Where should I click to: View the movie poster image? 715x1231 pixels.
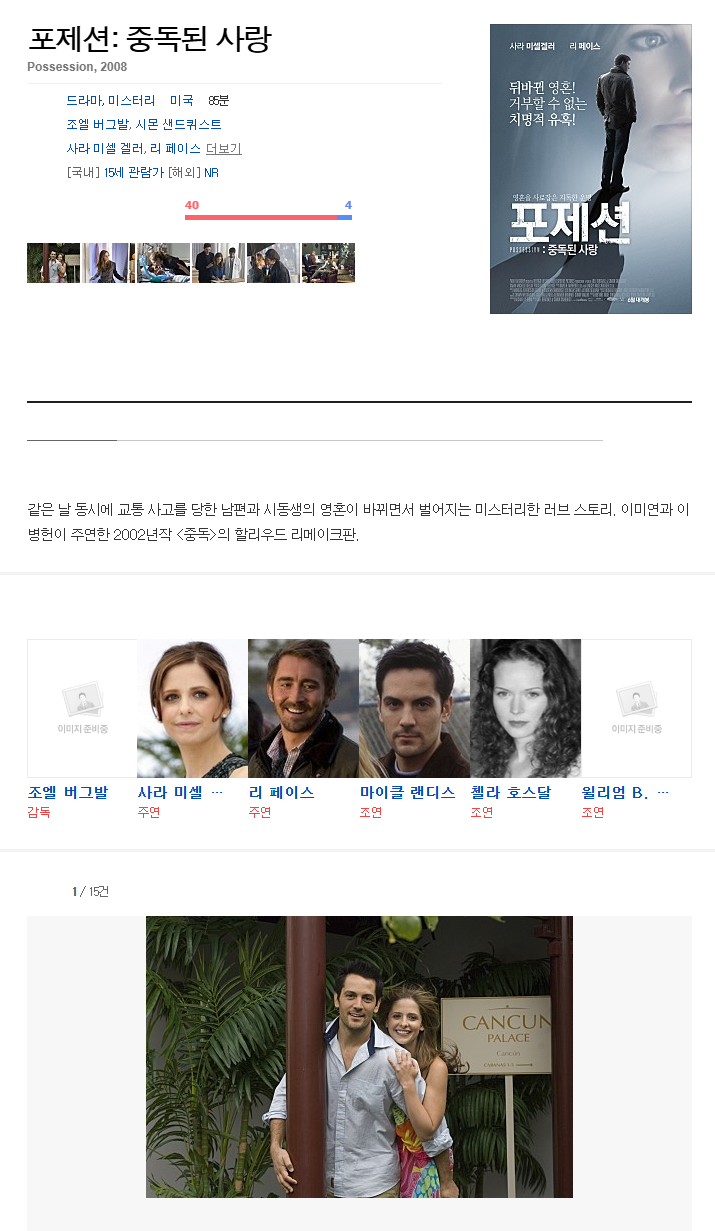(x=590, y=169)
